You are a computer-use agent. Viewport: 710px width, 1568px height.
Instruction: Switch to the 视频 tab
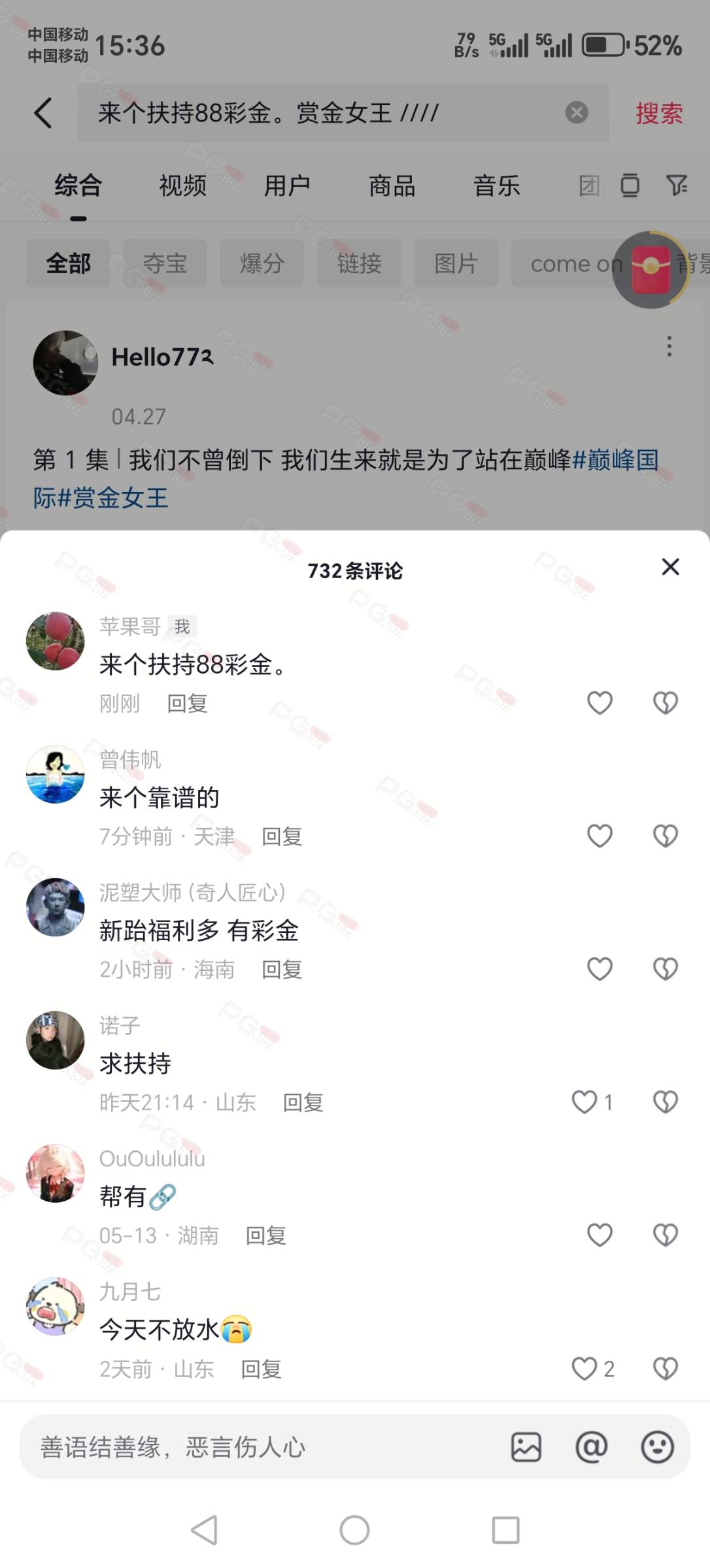(x=182, y=186)
